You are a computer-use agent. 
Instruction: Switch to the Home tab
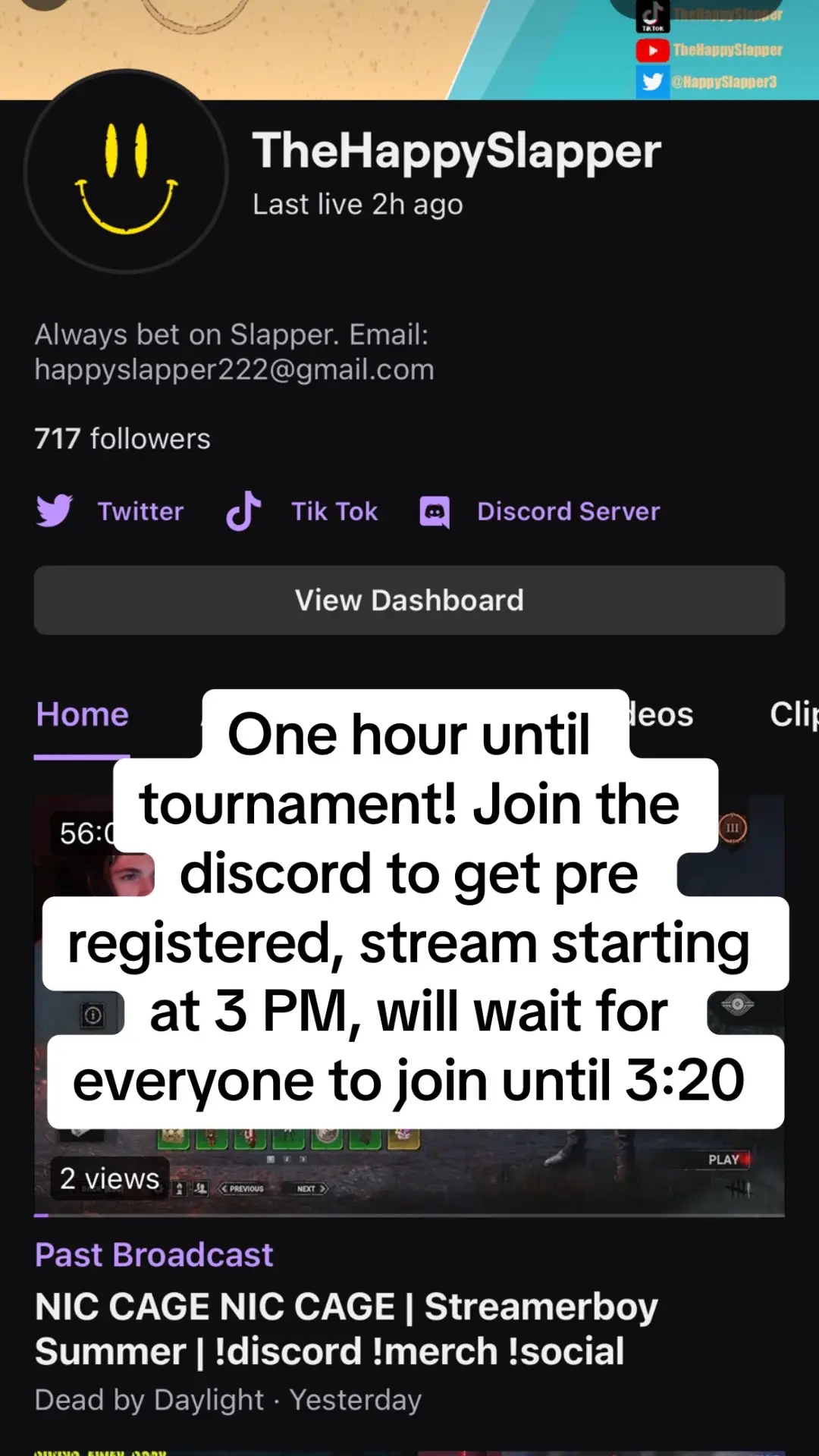[x=83, y=715]
